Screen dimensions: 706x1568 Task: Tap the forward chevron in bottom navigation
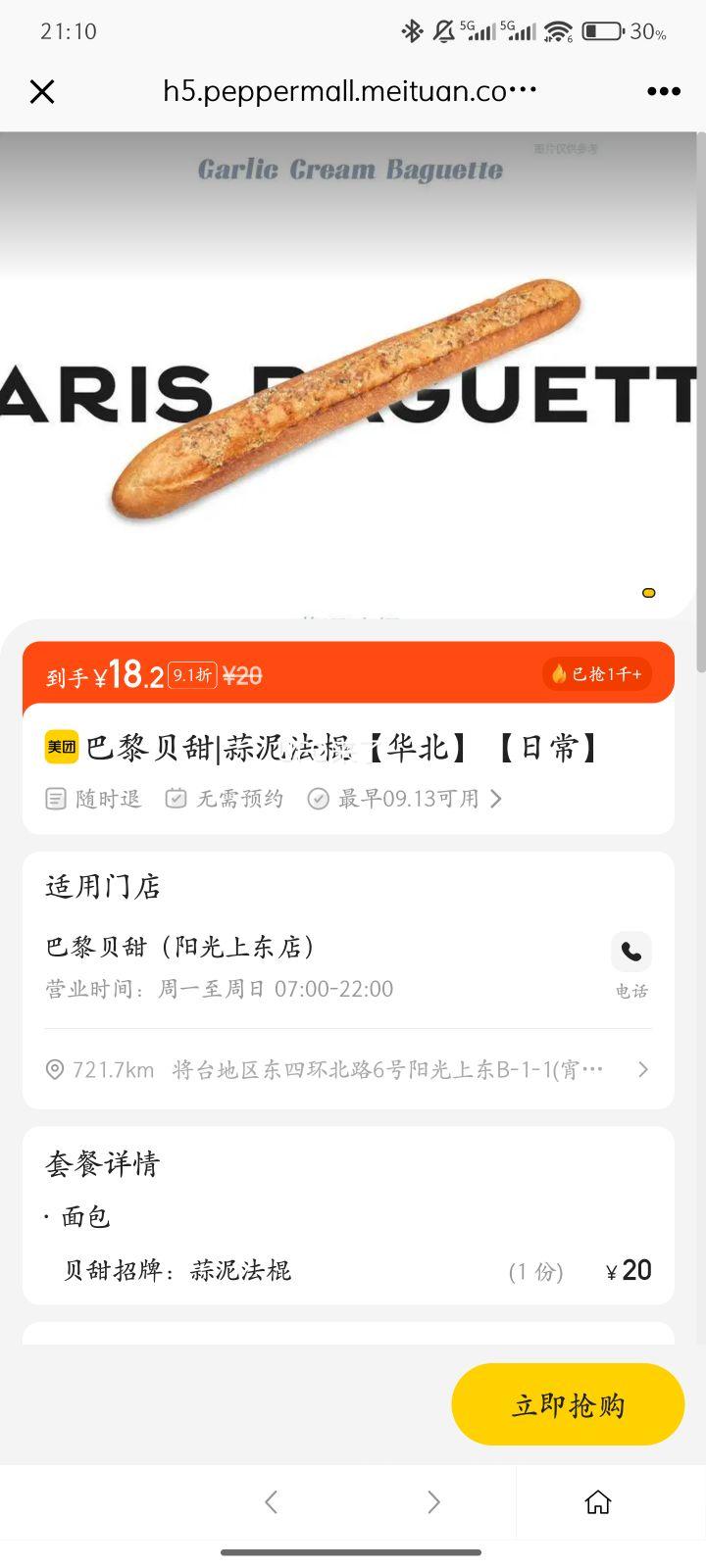pyautogui.click(x=433, y=1502)
